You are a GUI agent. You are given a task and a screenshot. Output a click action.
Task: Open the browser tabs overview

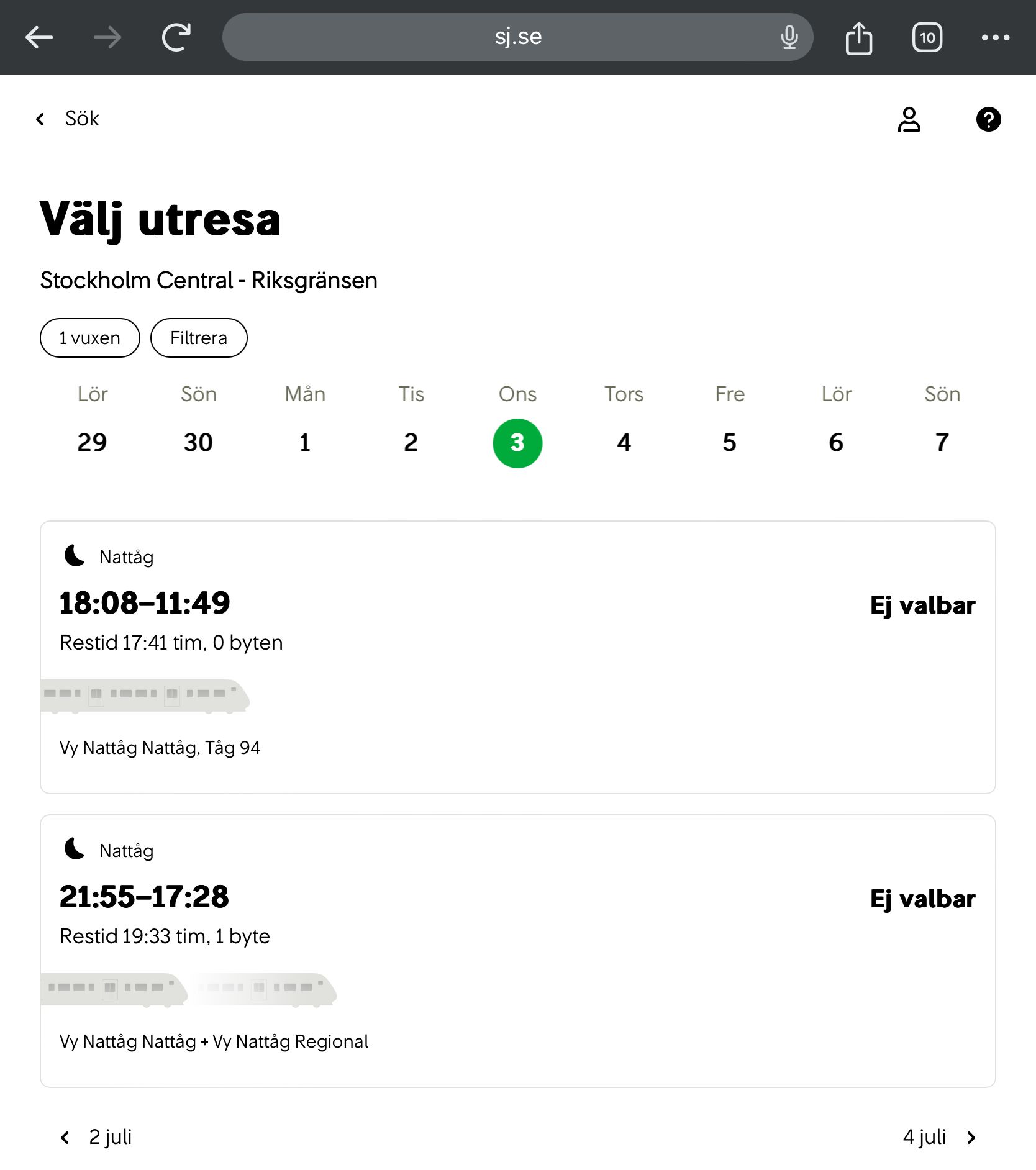coord(927,37)
